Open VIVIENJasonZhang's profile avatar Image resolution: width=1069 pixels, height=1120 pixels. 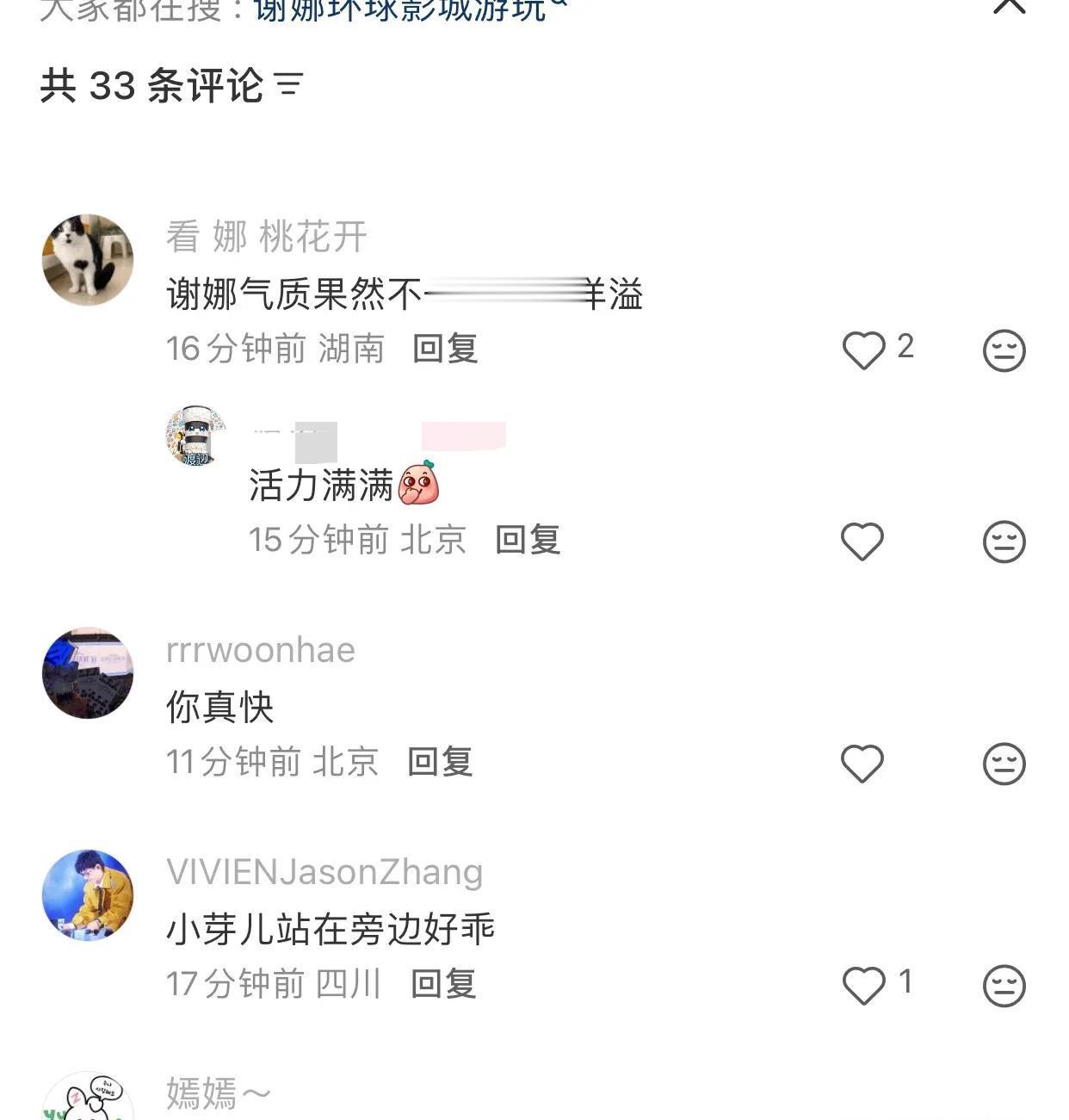pos(88,895)
